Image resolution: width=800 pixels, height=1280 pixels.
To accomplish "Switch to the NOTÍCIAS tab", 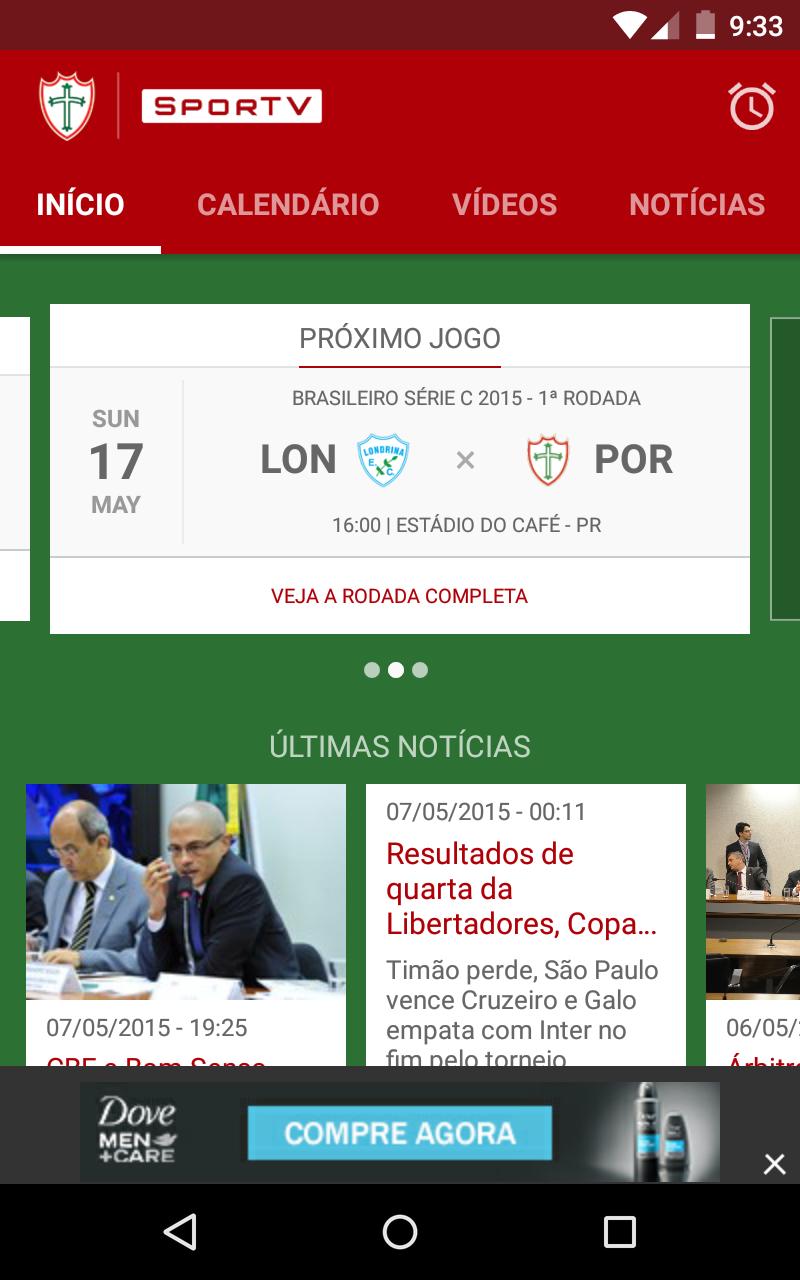I will [x=697, y=204].
